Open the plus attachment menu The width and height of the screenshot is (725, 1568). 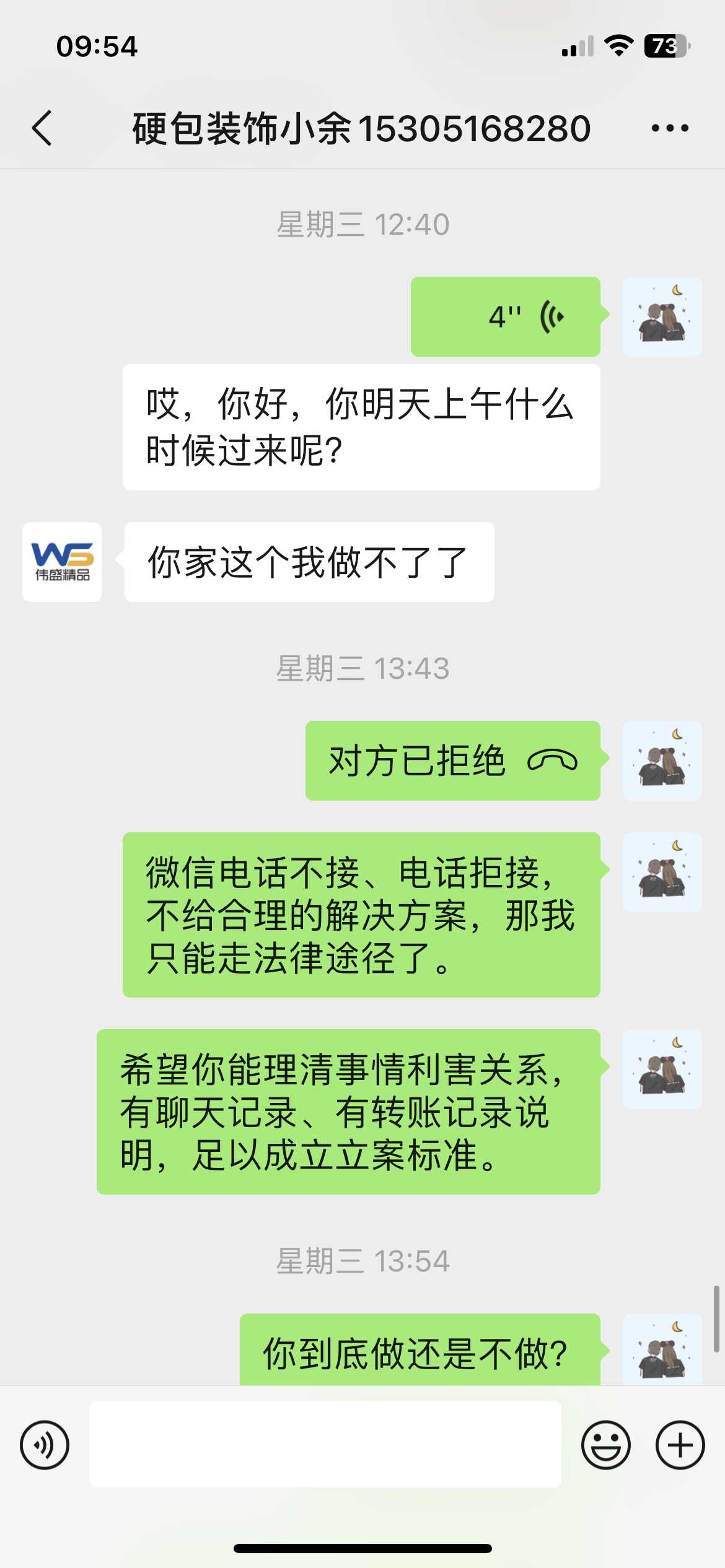pos(680,1445)
